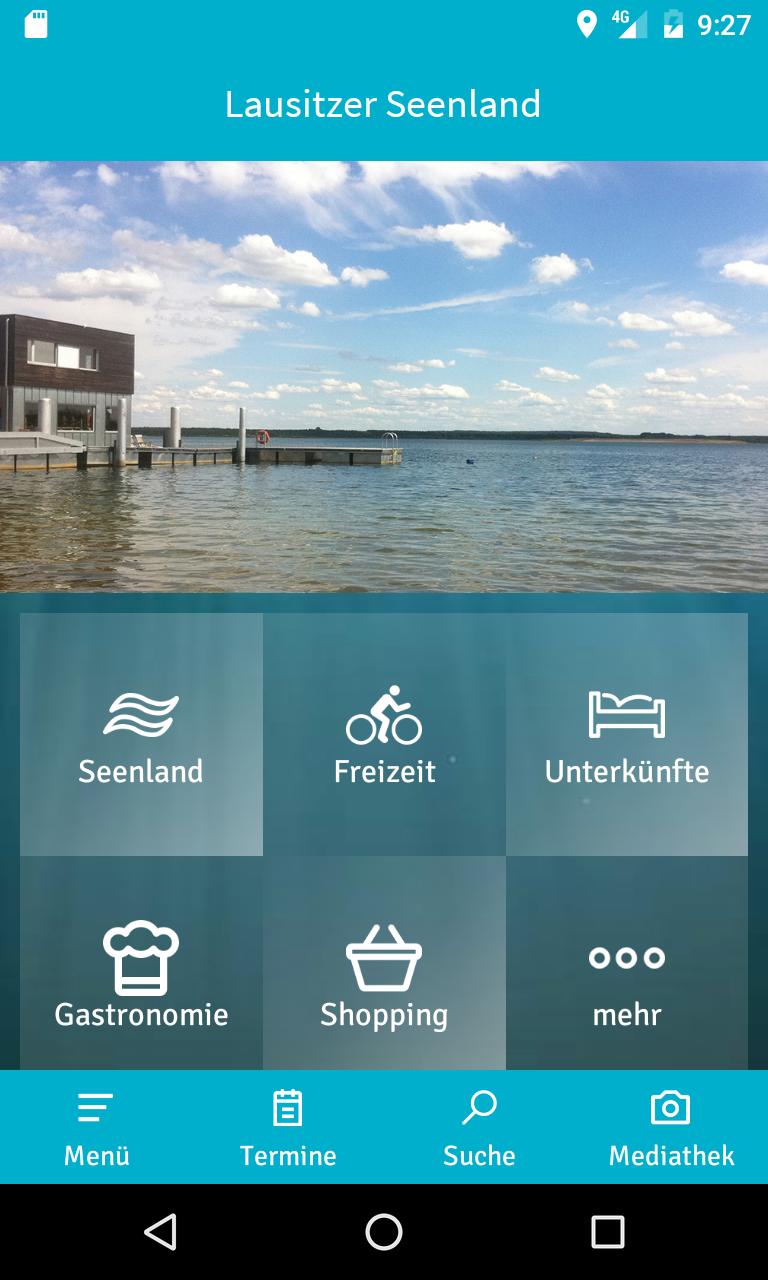This screenshot has height=1280, width=768.
Task: Open the Gastronomie section
Action: [141, 968]
